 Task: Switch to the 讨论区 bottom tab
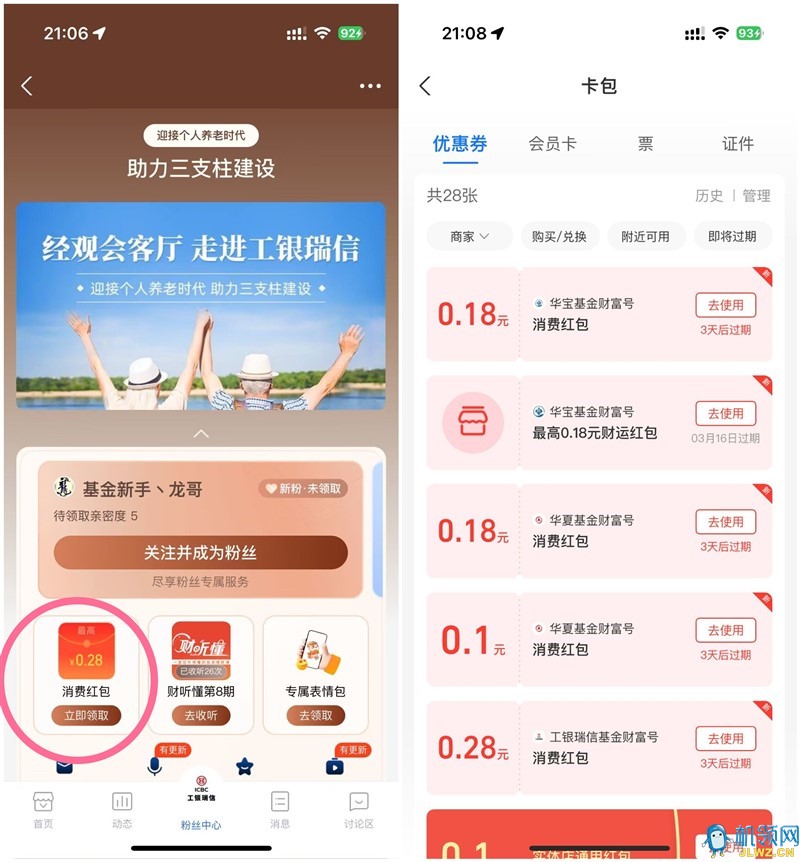point(358,810)
